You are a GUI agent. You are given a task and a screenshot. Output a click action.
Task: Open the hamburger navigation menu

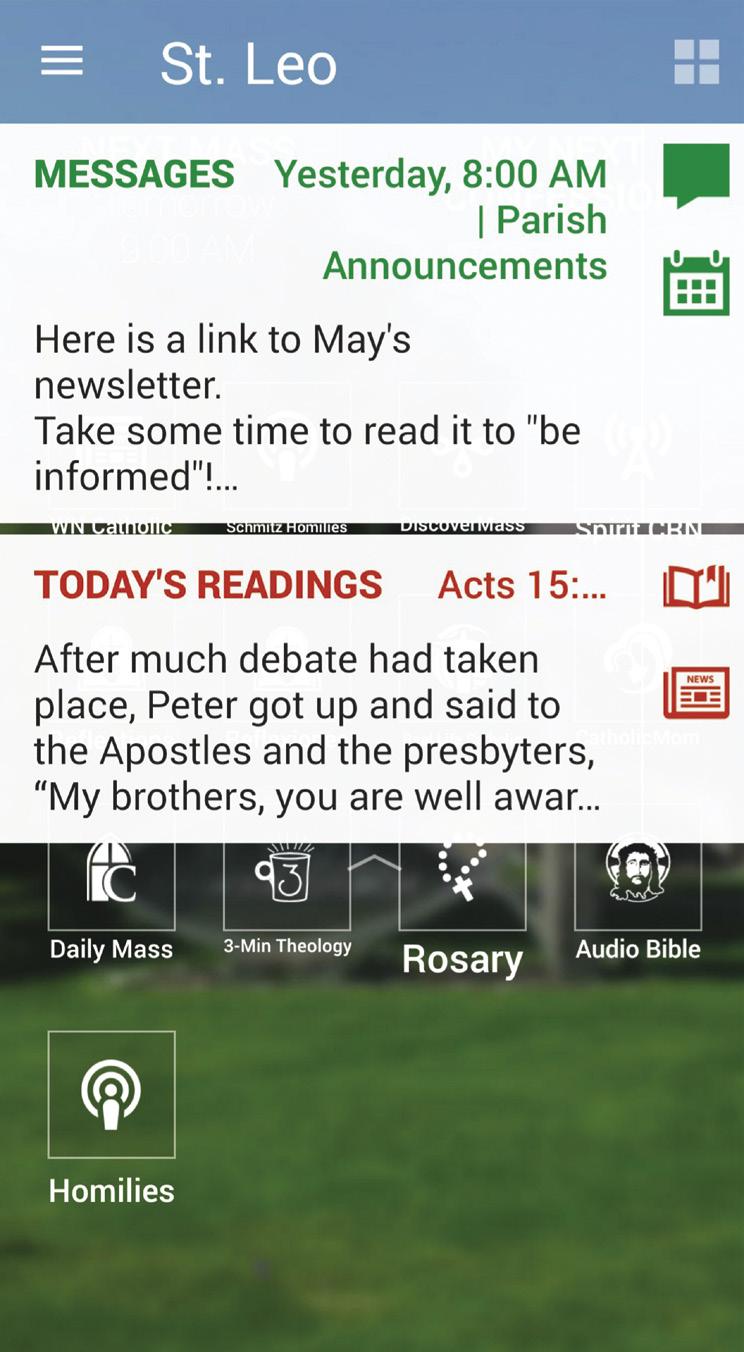click(62, 62)
